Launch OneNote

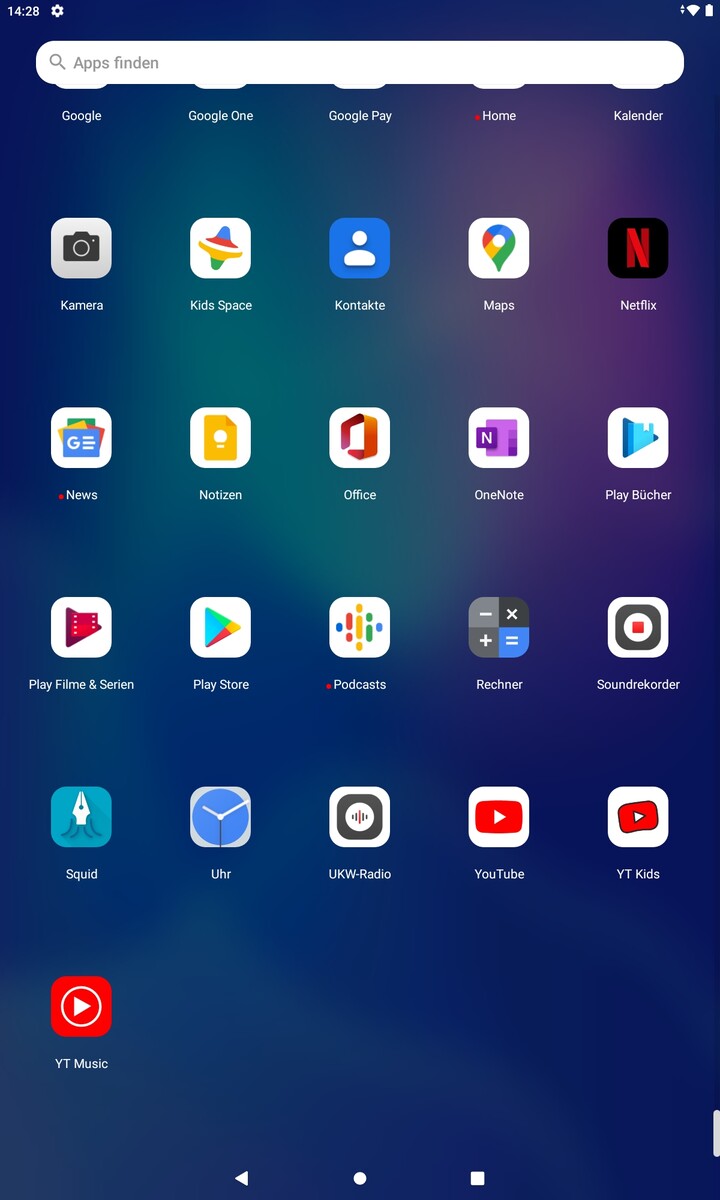pyautogui.click(x=499, y=438)
